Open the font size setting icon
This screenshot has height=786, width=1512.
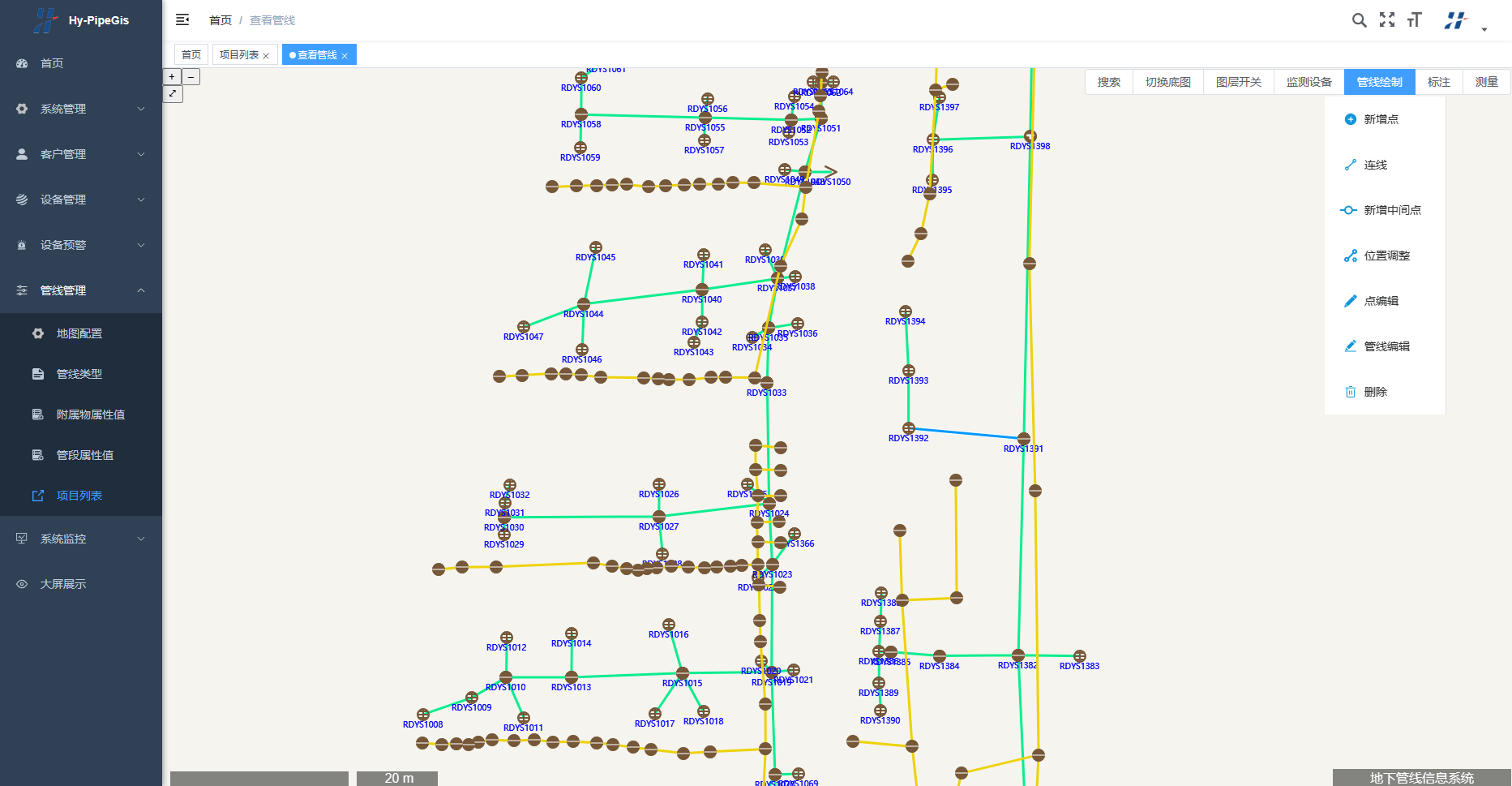(x=1415, y=20)
